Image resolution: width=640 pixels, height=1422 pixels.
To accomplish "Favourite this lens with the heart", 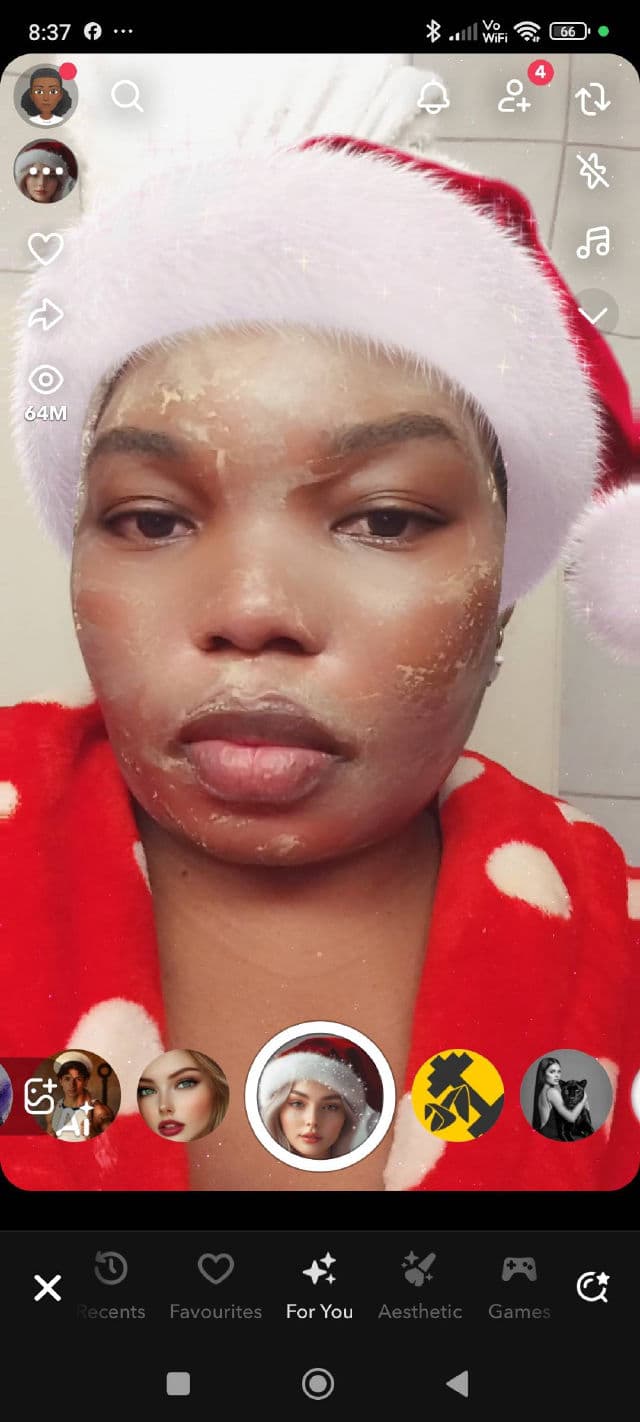I will click(x=45, y=248).
